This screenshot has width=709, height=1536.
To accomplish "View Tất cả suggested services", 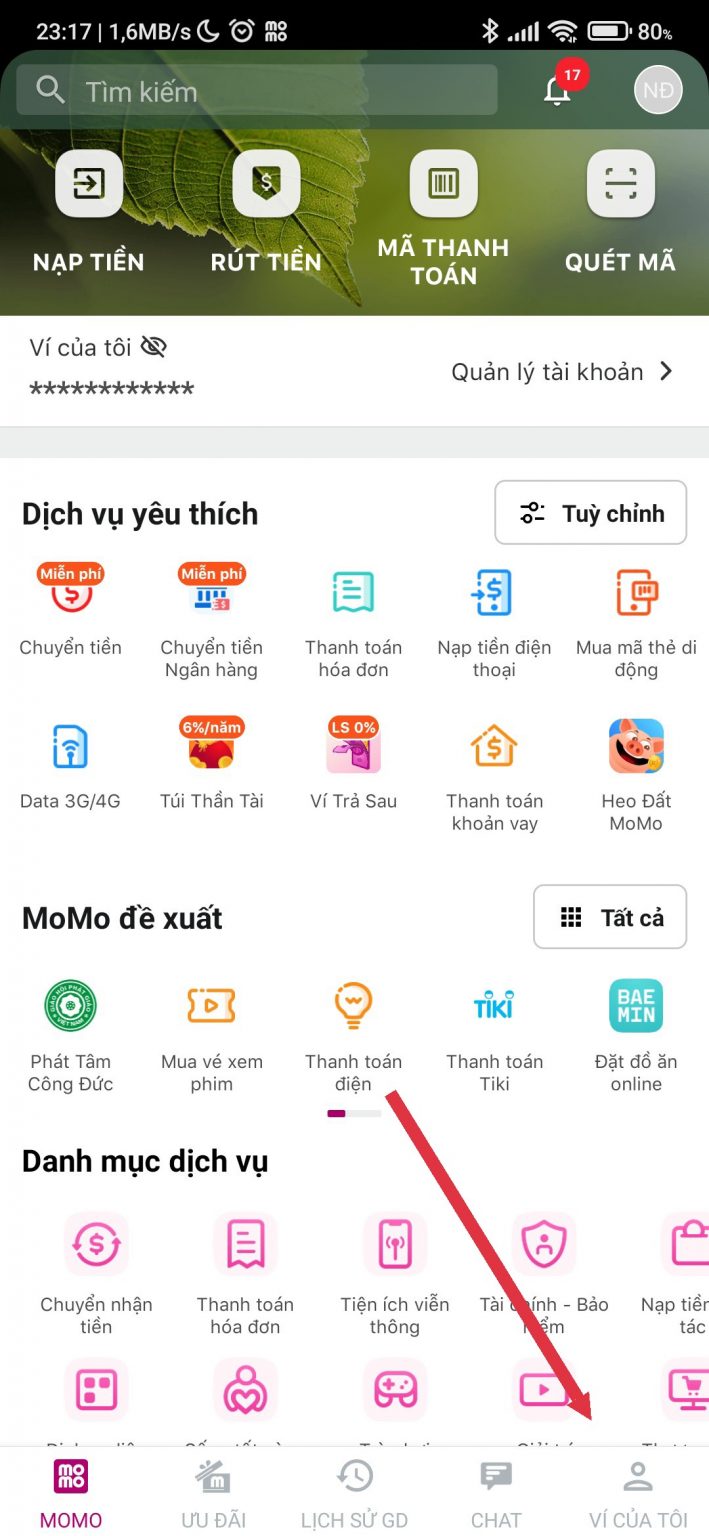I will point(610,917).
